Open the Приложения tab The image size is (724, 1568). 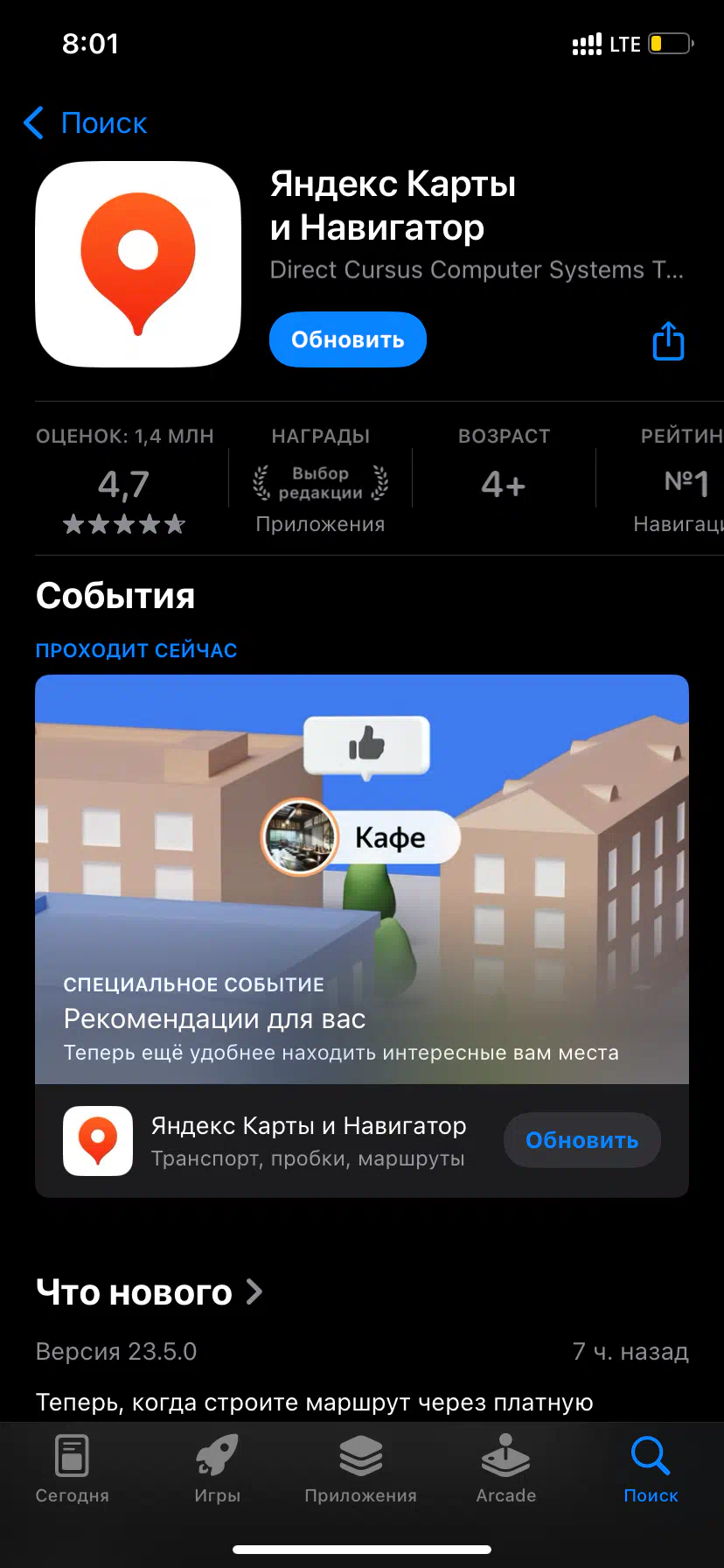361,1470
